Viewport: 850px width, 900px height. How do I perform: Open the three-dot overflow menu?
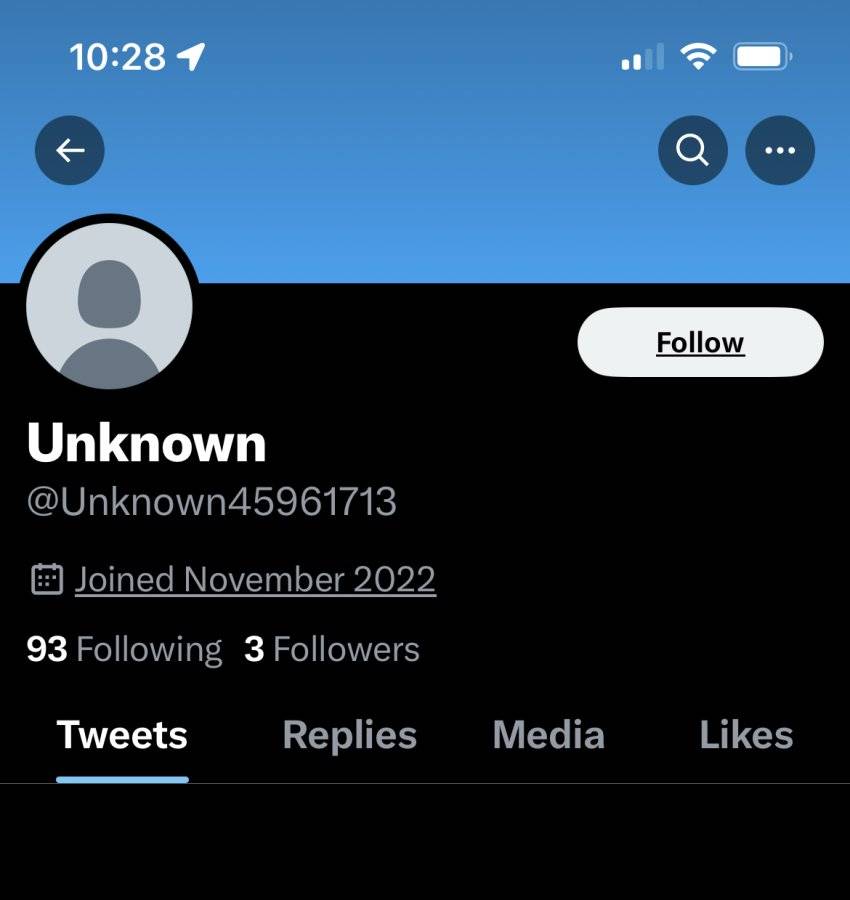(x=780, y=150)
